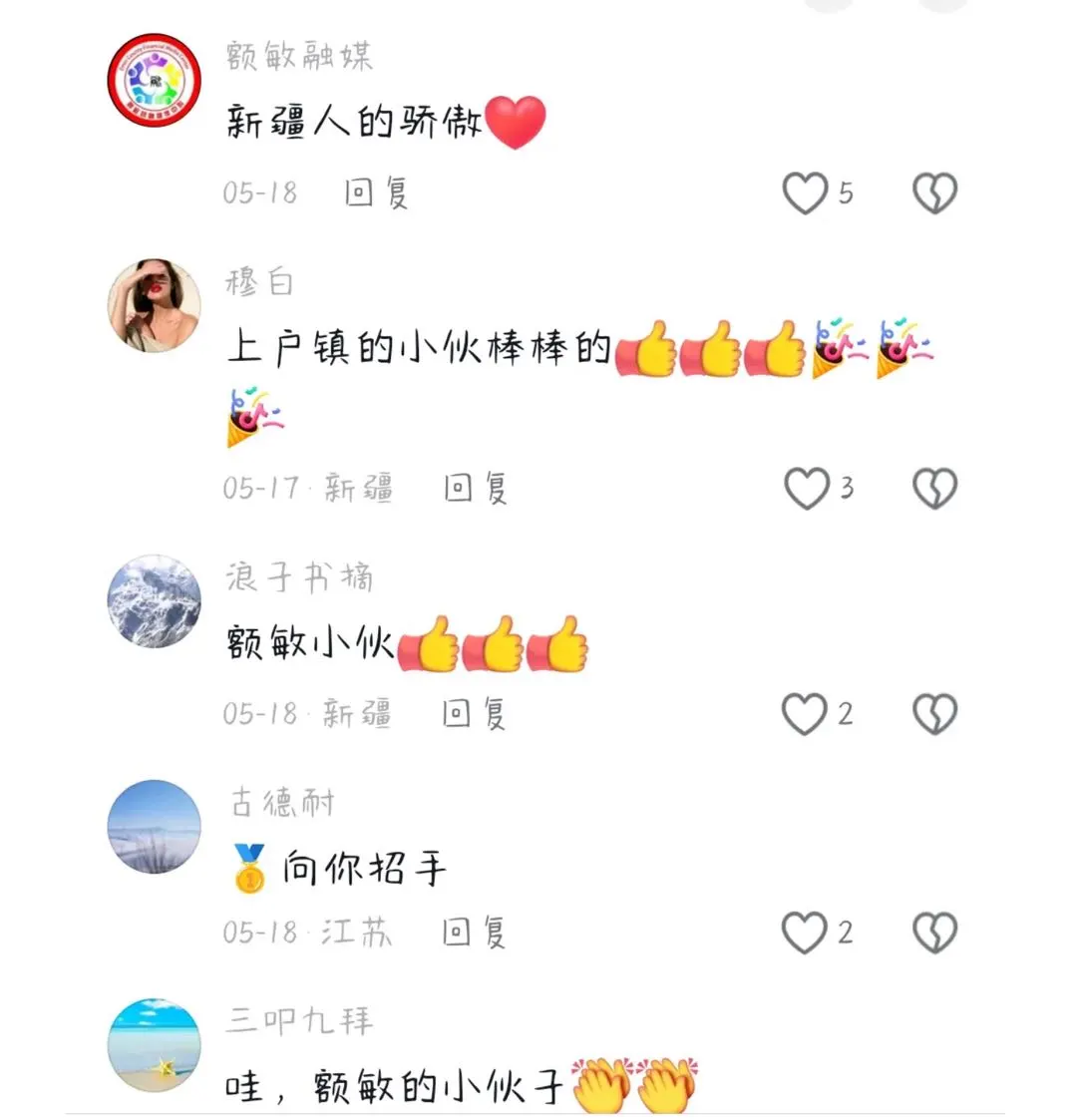Reply to 额敏融媒's comment
The width and height of the screenshot is (1076, 1120).
click(376, 192)
